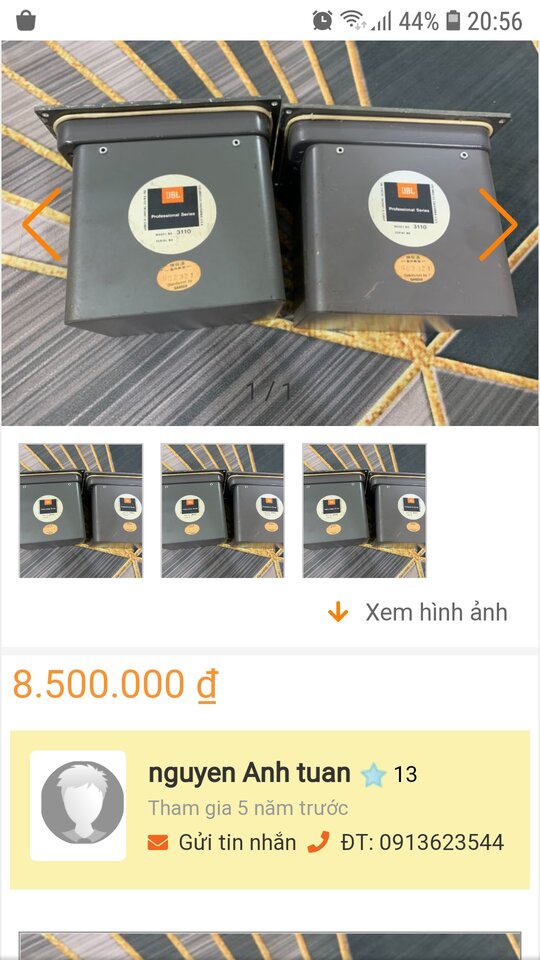This screenshot has width=540, height=960.
Task: Tap Xem hình ảnh to view images
Action: (418, 612)
